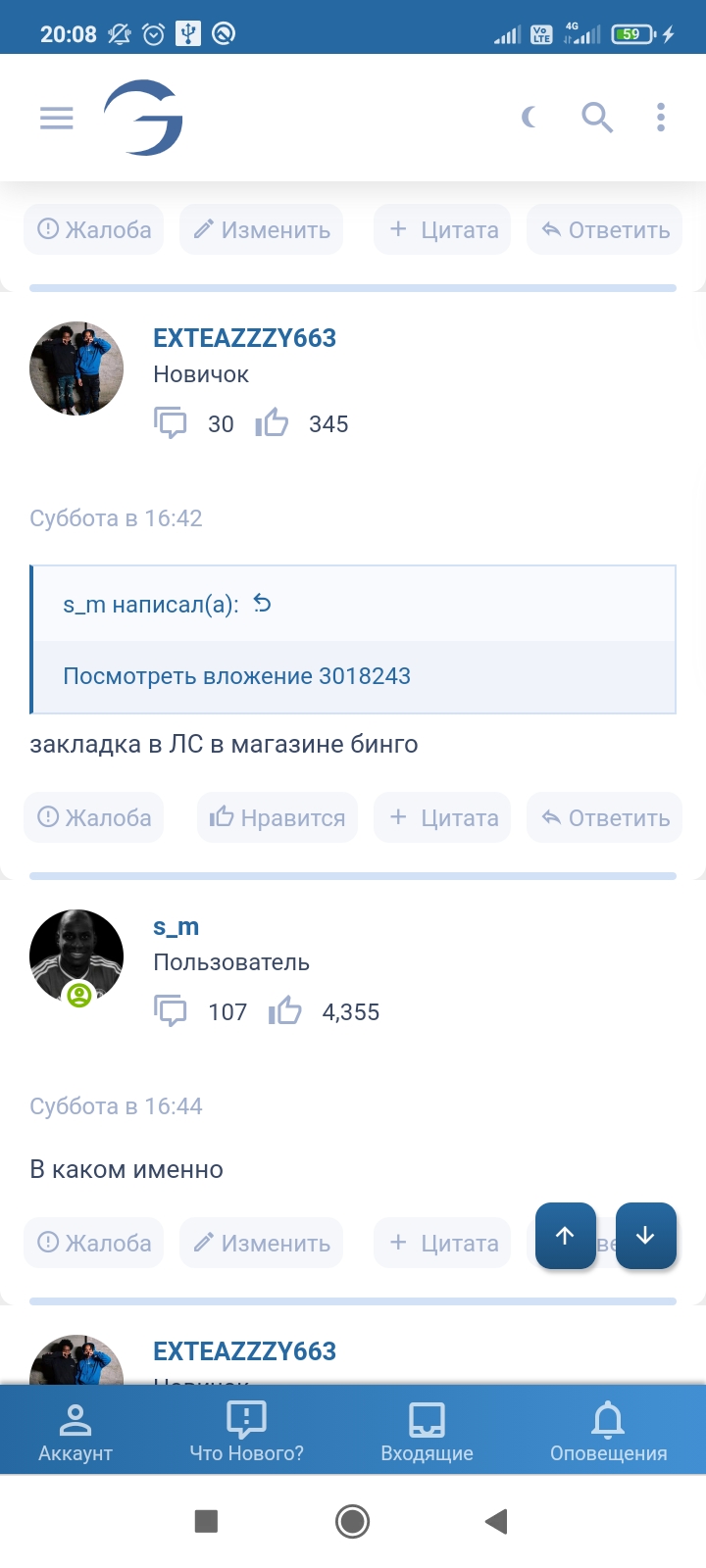Quote EXTEAZZZY663's post with Цитата
This screenshot has width=706, height=1568.
[443, 818]
